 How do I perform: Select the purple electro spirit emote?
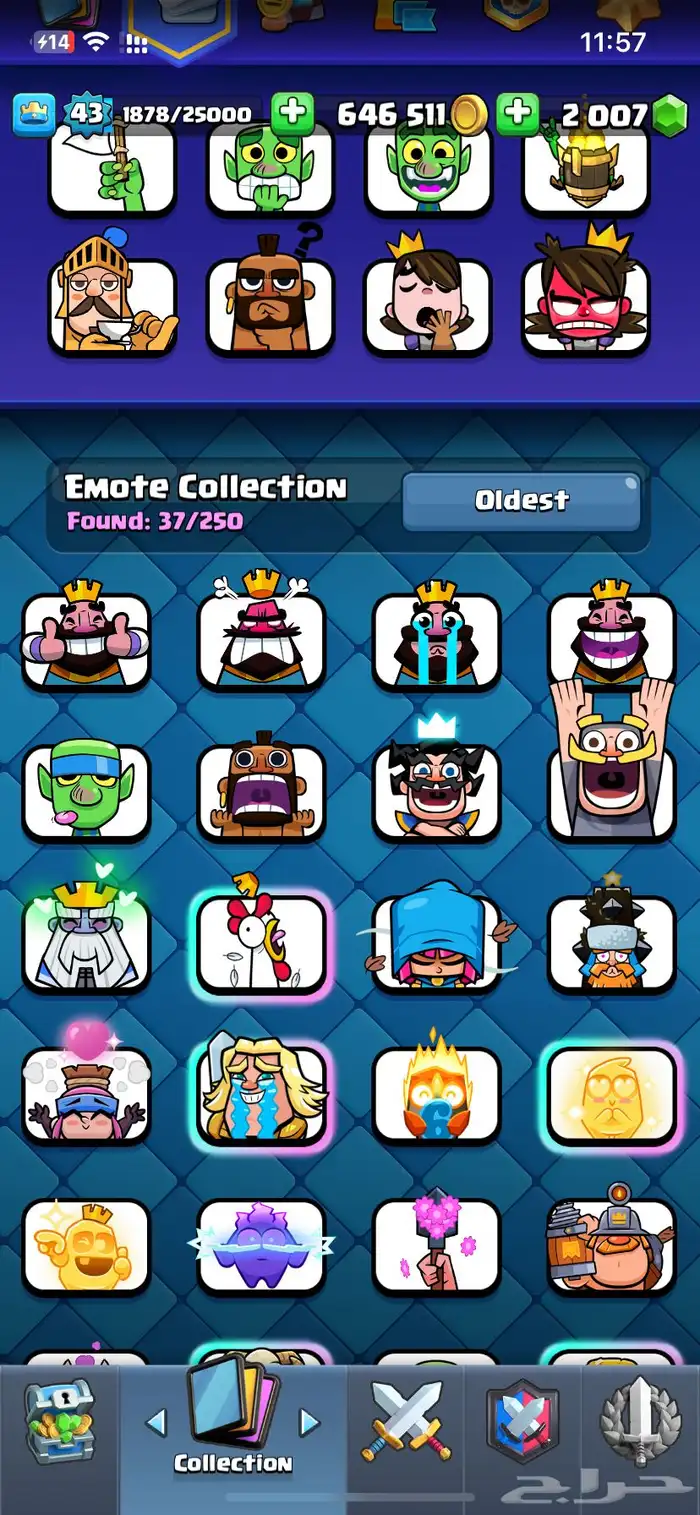point(261,1245)
